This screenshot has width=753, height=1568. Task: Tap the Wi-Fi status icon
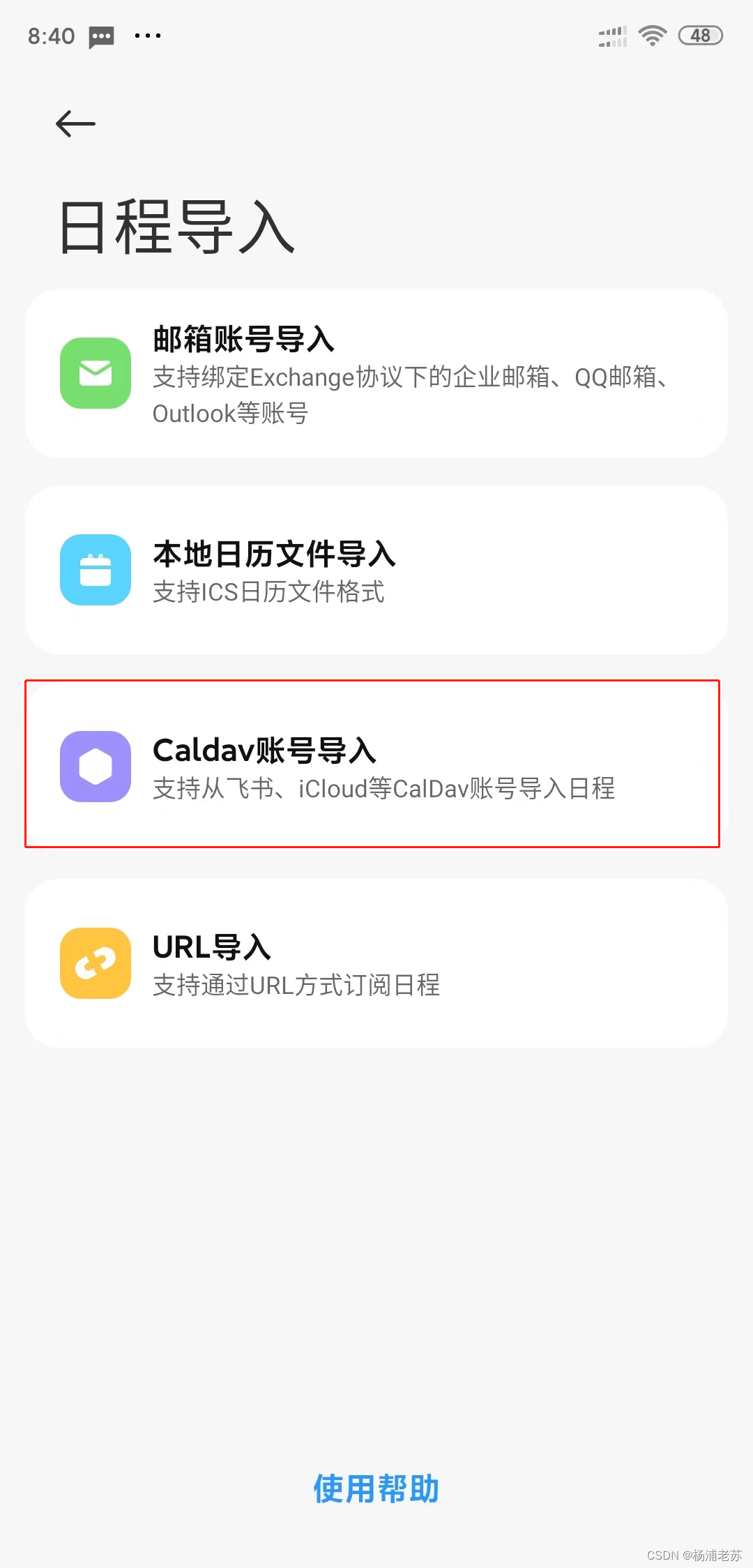coord(653,35)
